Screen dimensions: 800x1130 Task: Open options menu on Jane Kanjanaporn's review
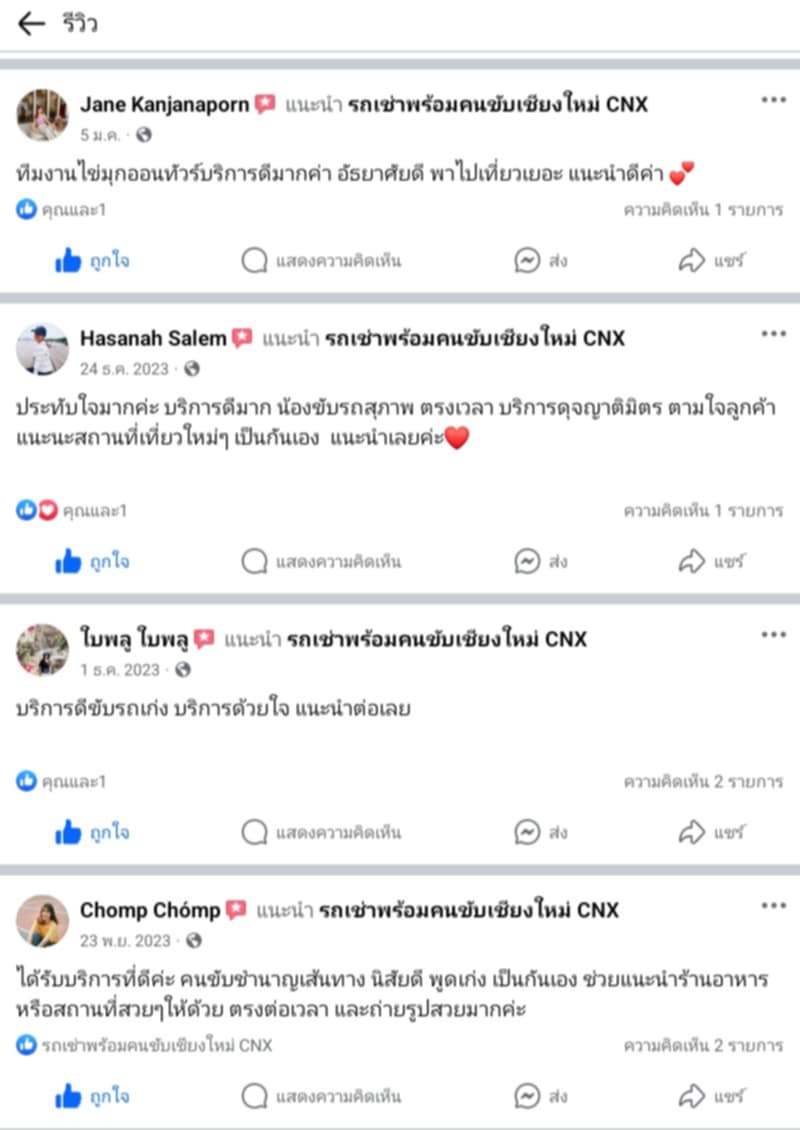773,99
